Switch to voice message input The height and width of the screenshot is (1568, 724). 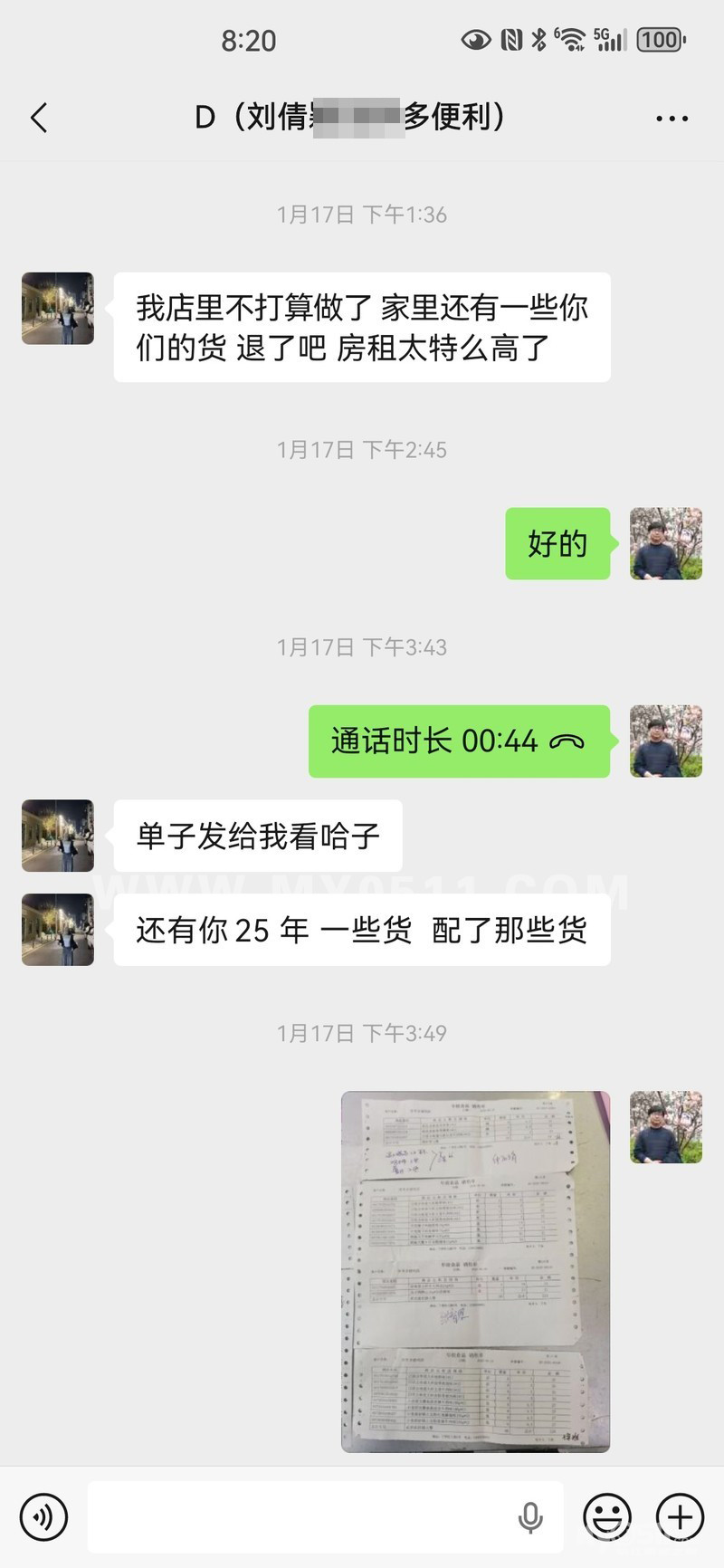[x=43, y=1516]
